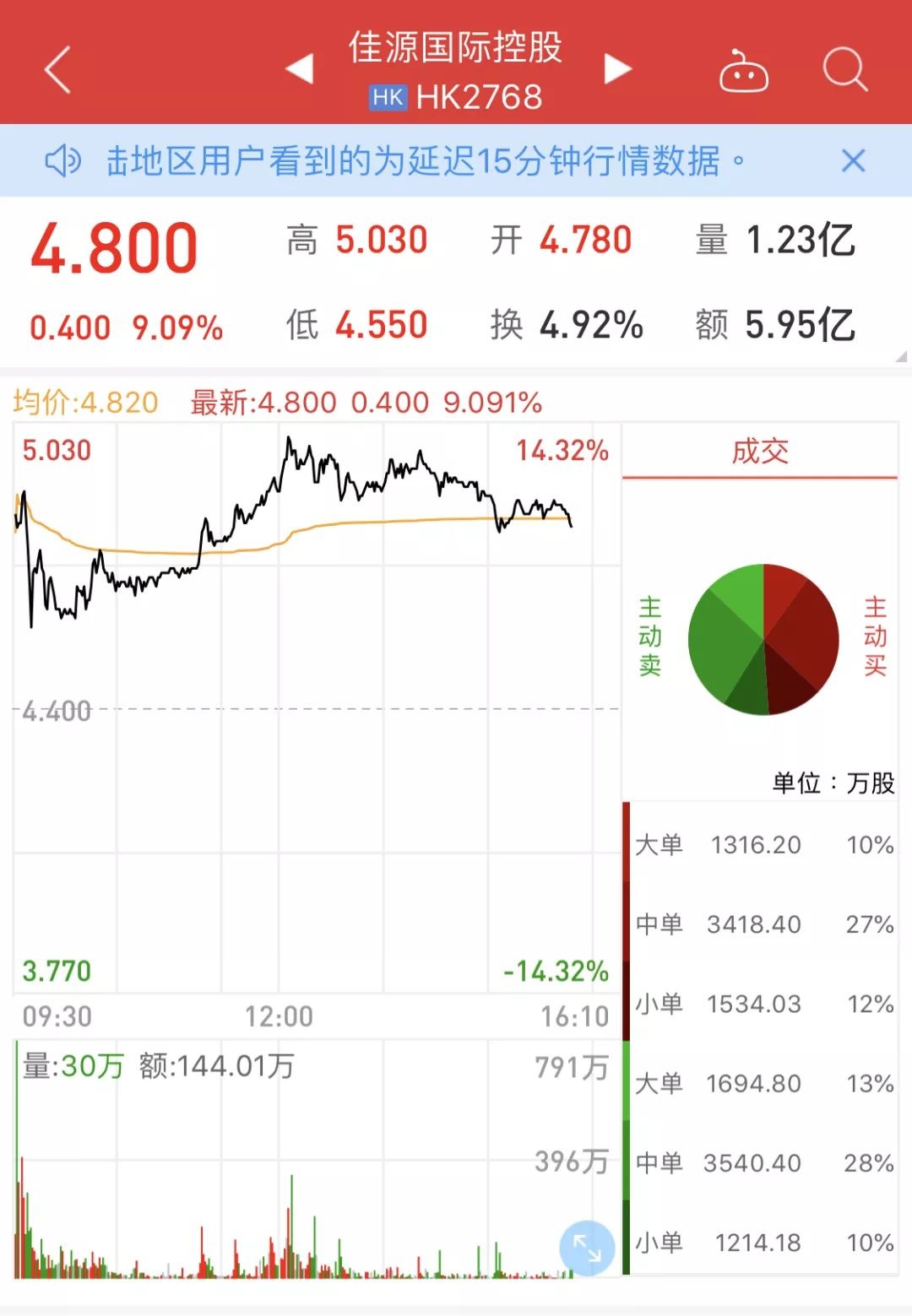Open the 14.32% percentage scale label
Image resolution: width=912 pixels, height=1316 pixels.
562,452
